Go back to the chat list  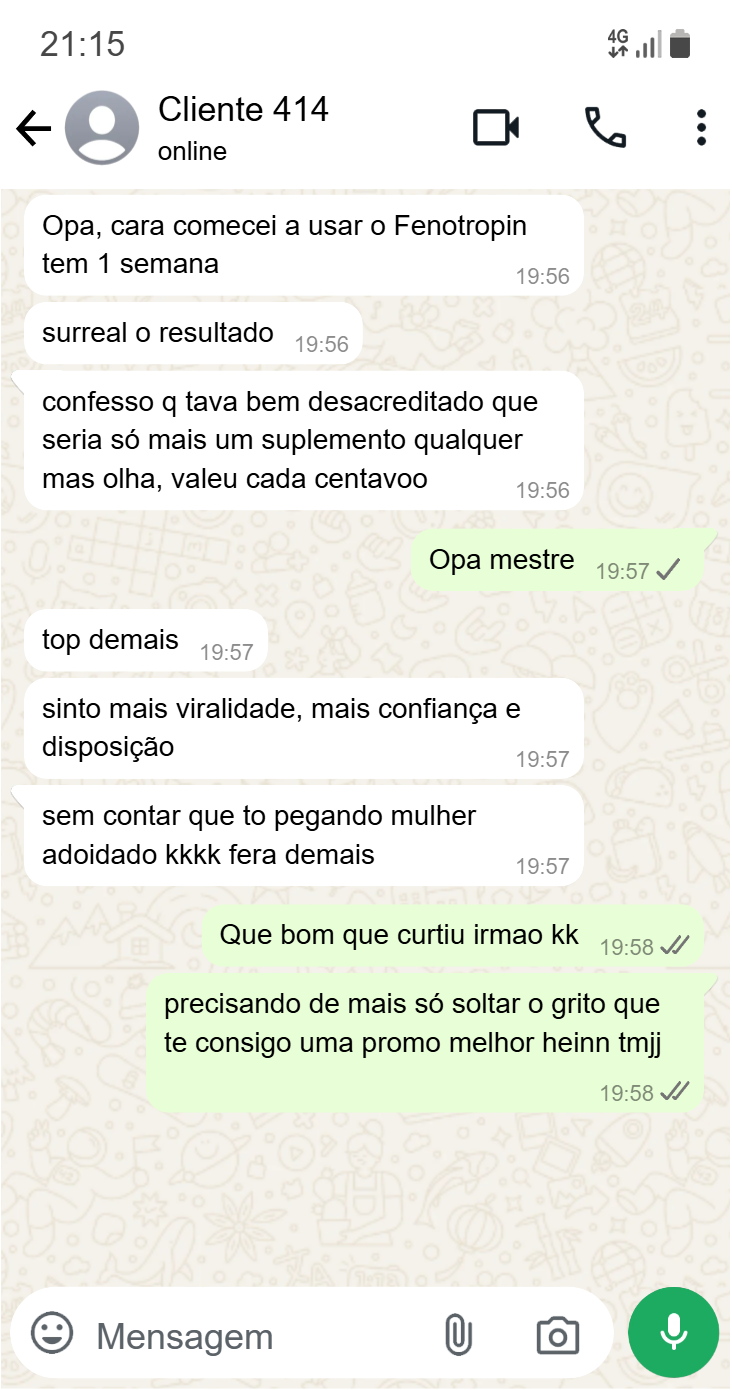tap(33, 128)
